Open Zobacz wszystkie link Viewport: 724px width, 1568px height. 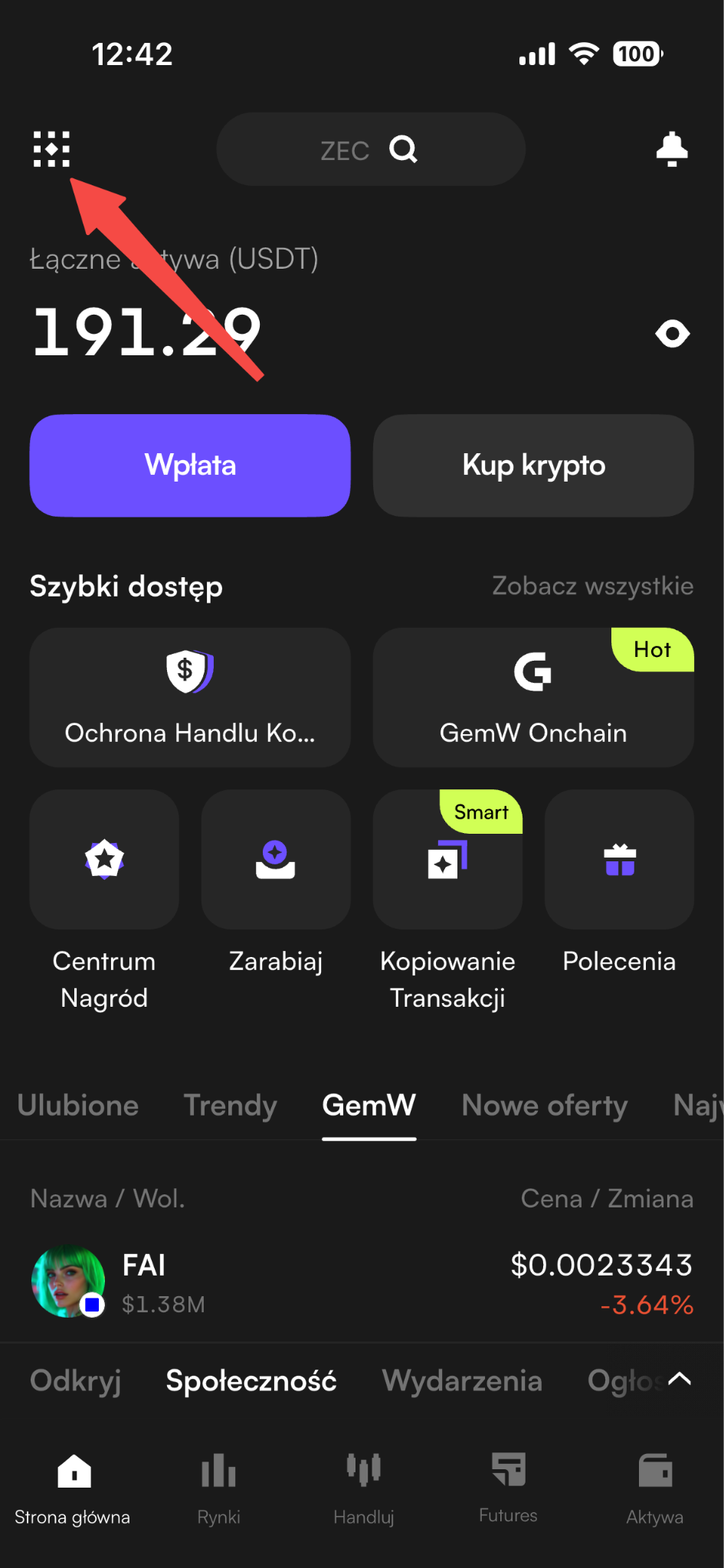coord(592,586)
